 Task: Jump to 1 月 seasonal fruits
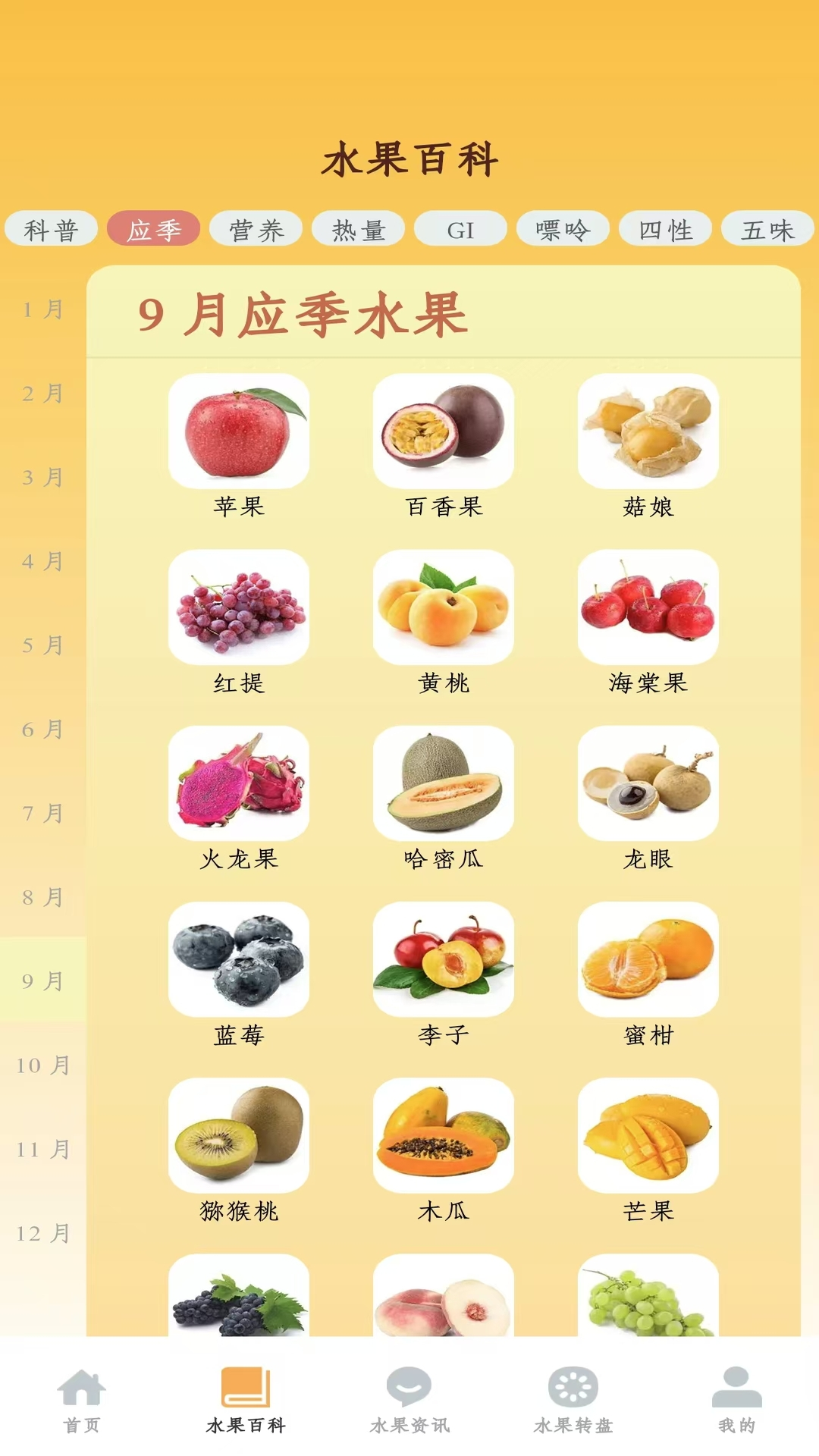(x=43, y=309)
